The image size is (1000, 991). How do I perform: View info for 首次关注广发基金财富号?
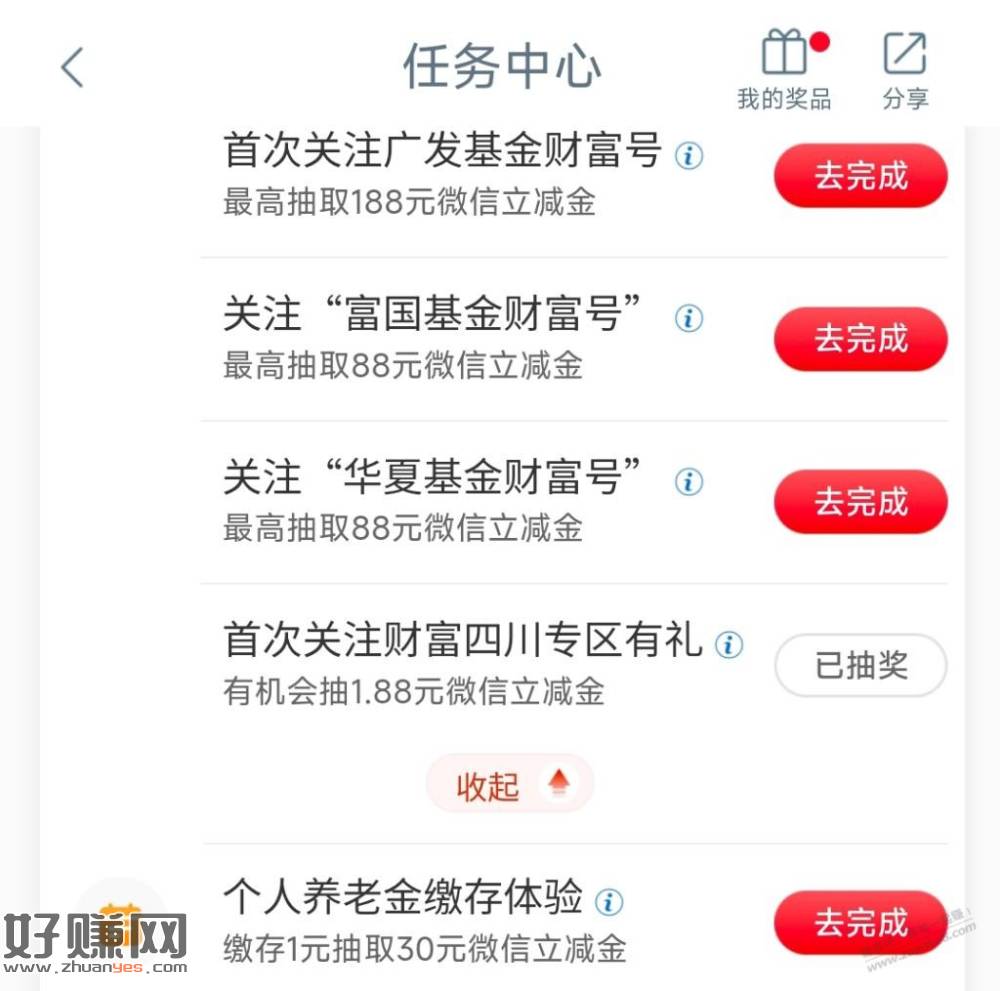688,156
